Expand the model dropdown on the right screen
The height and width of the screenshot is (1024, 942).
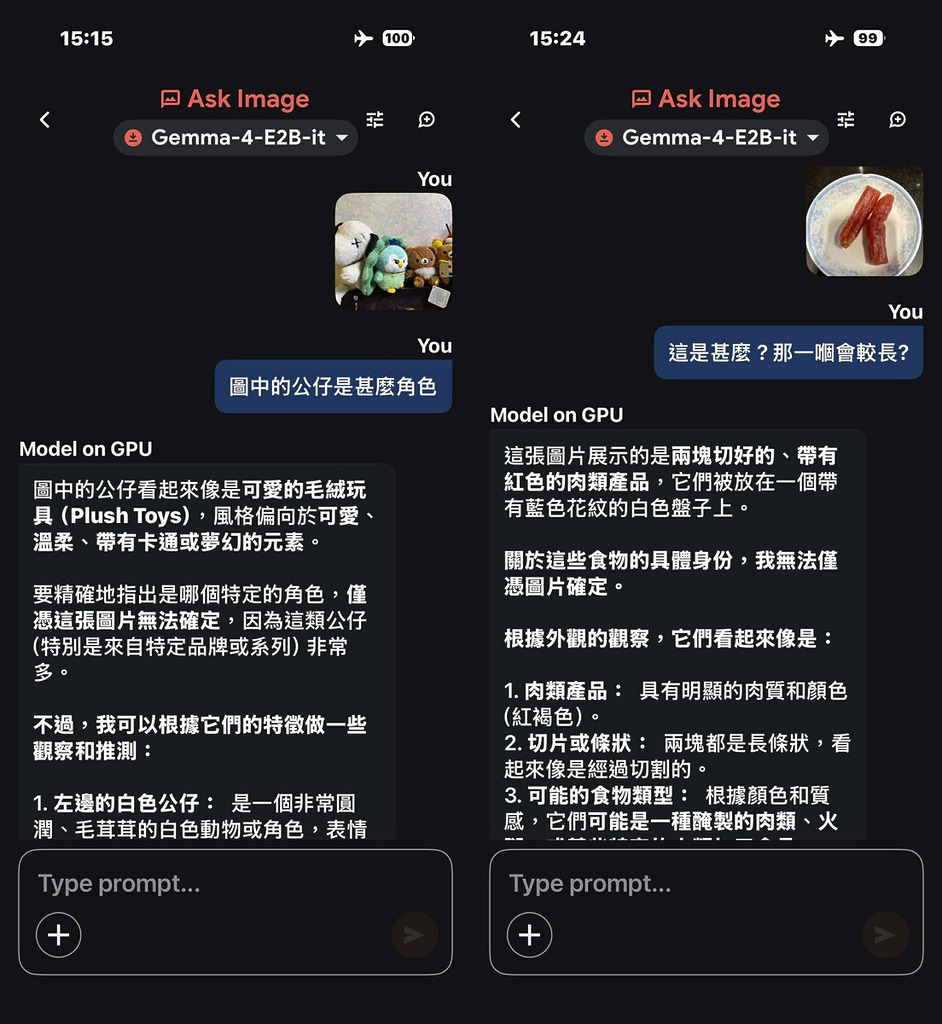[706, 138]
